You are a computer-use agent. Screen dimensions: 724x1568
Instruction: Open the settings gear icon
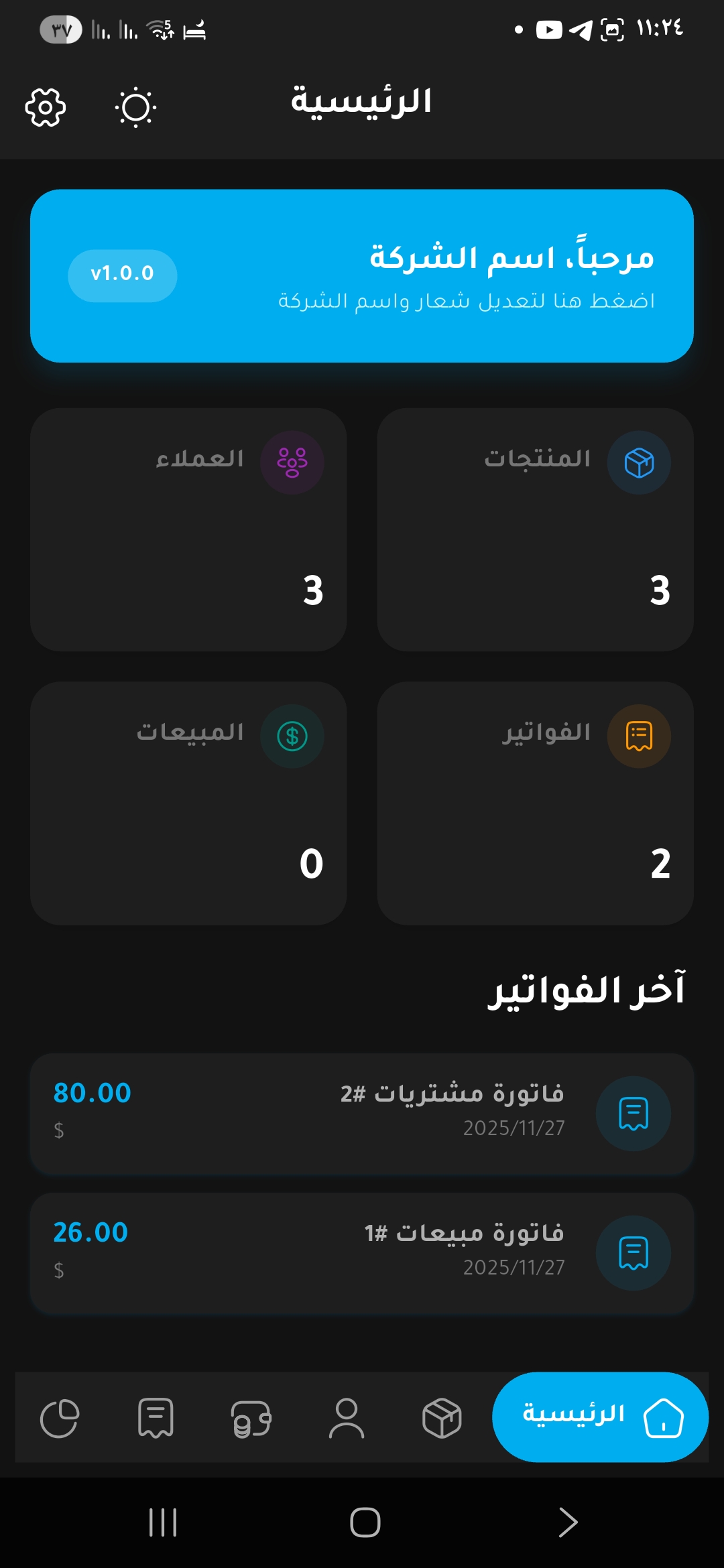[44, 107]
